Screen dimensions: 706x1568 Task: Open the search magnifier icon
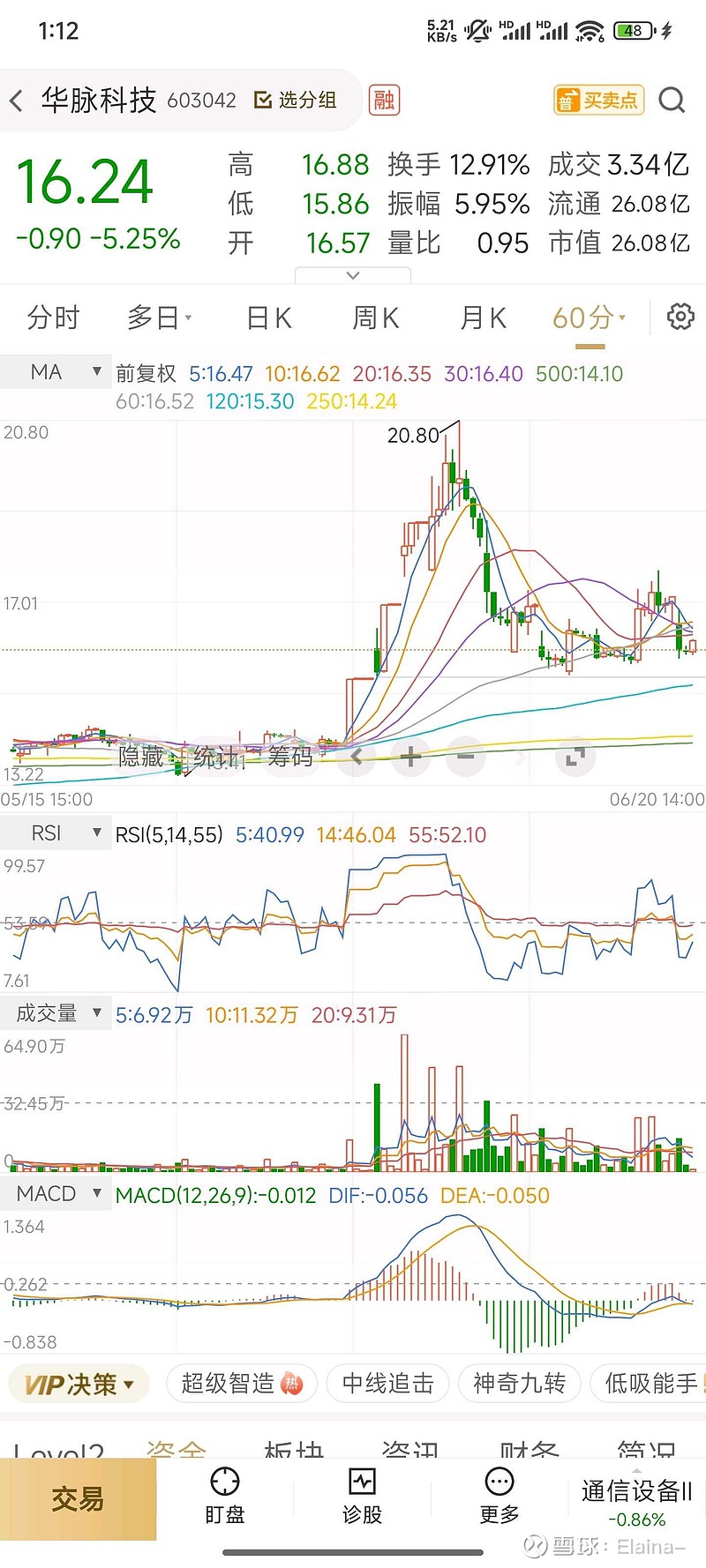point(672,101)
